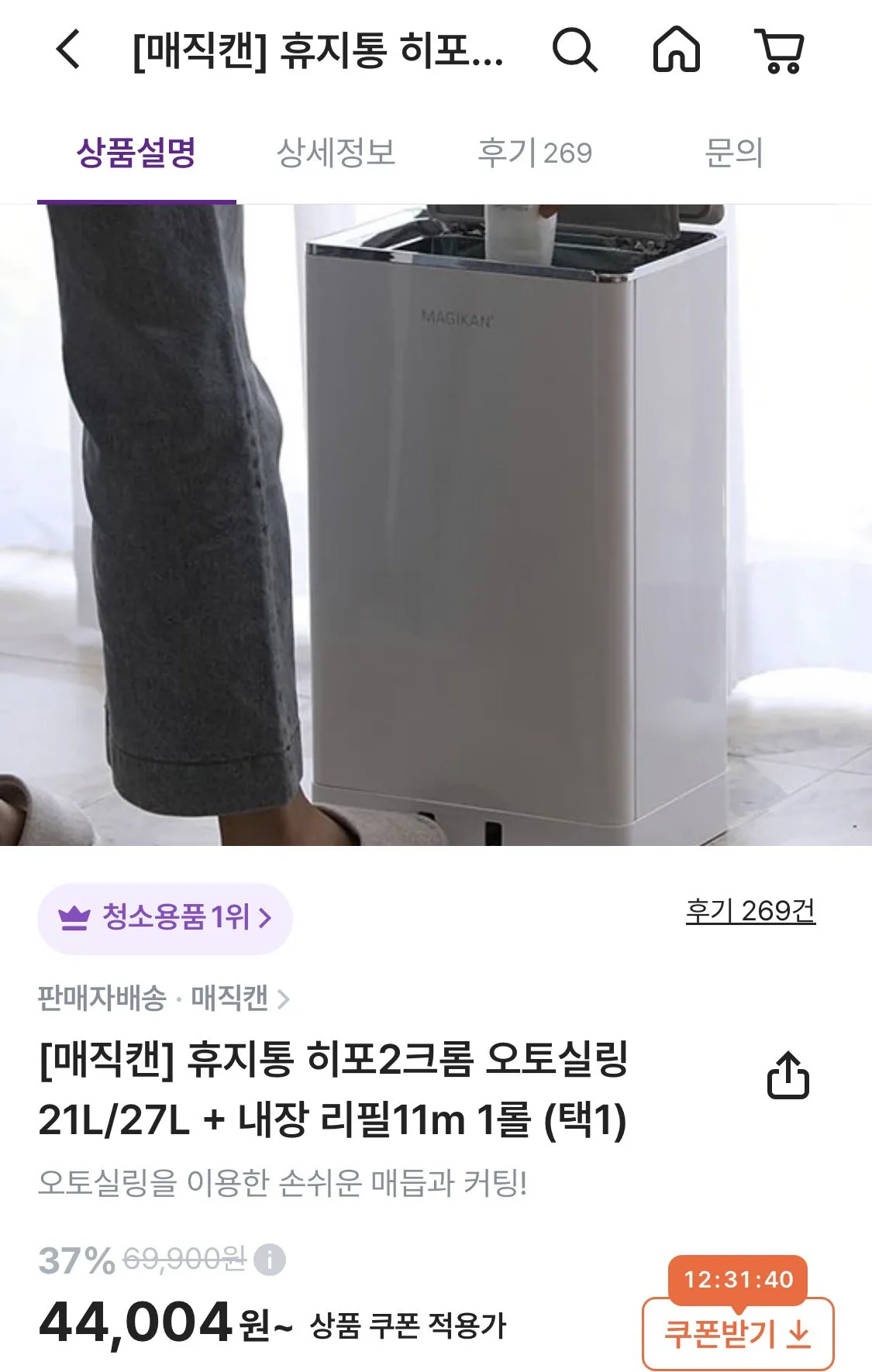This screenshot has height=1372, width=872.
Task: Switch to the 상세정보 tab
Action: point(336,153)
